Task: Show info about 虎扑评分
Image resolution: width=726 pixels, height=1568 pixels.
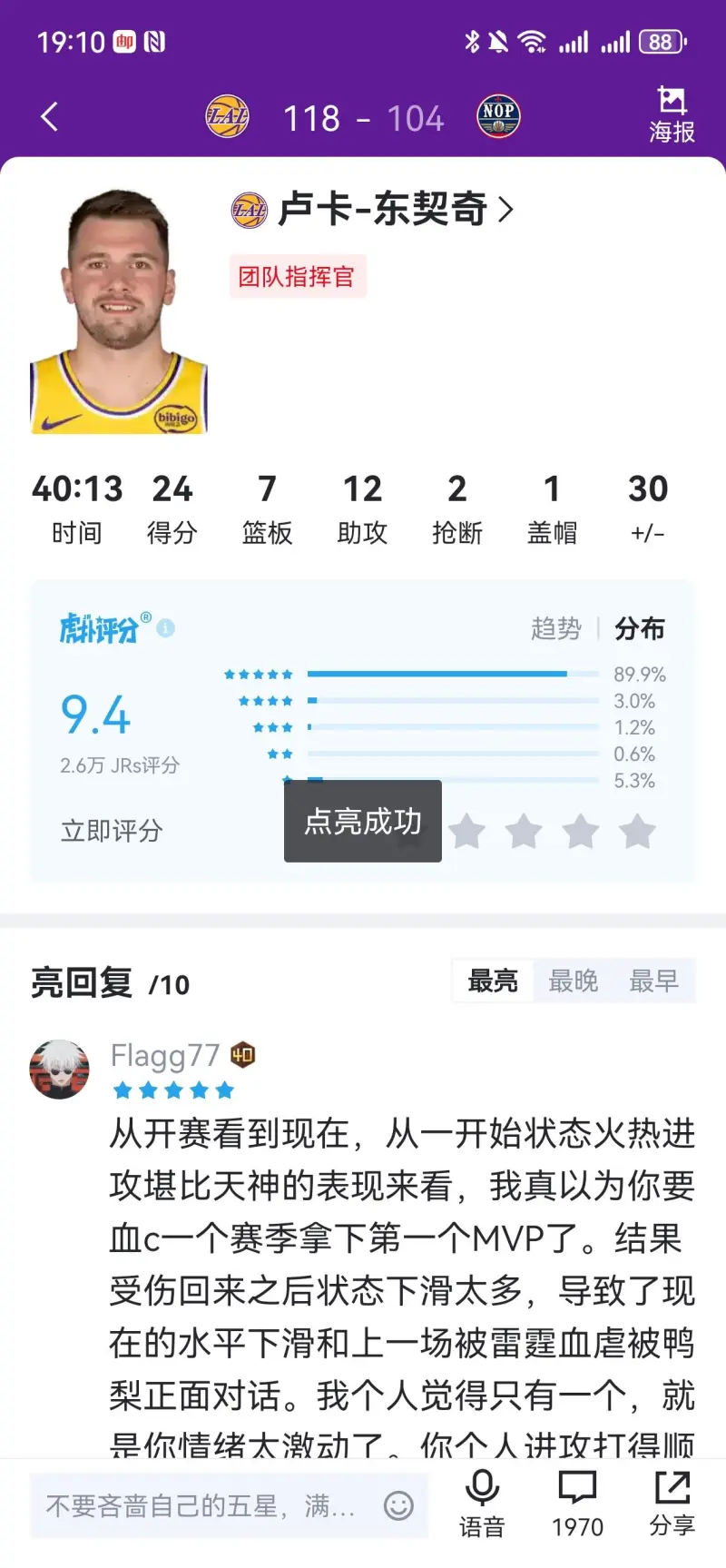Action: pyautogui.click(x=165, y=627)
